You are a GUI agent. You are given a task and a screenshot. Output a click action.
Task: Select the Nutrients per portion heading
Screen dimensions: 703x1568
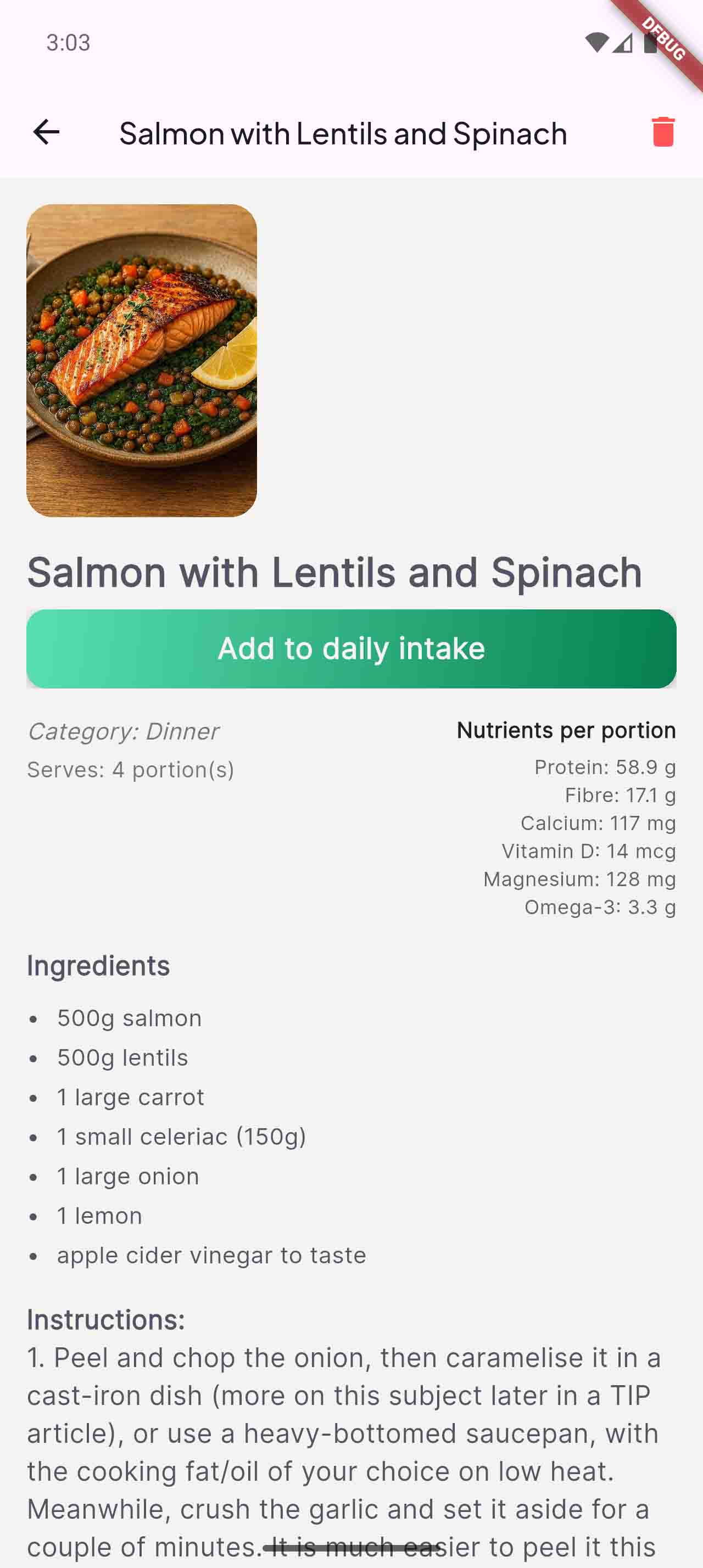(566, 729)
